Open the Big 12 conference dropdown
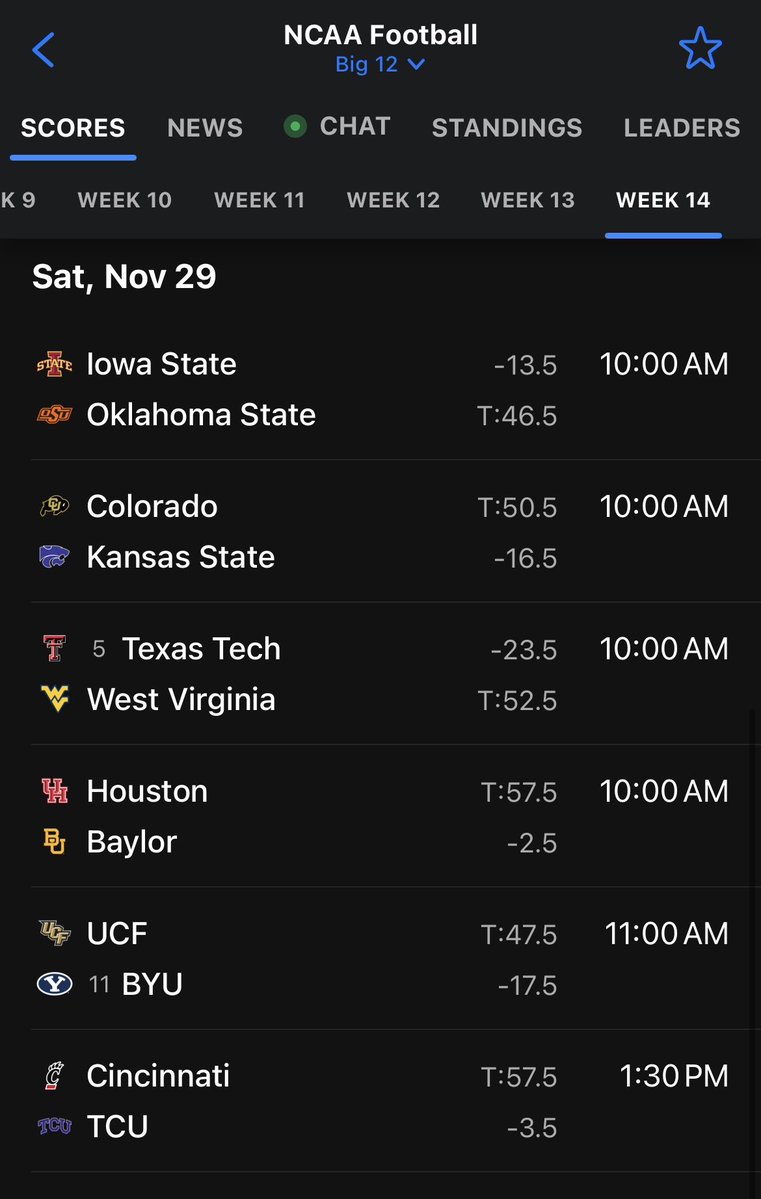 380,65
